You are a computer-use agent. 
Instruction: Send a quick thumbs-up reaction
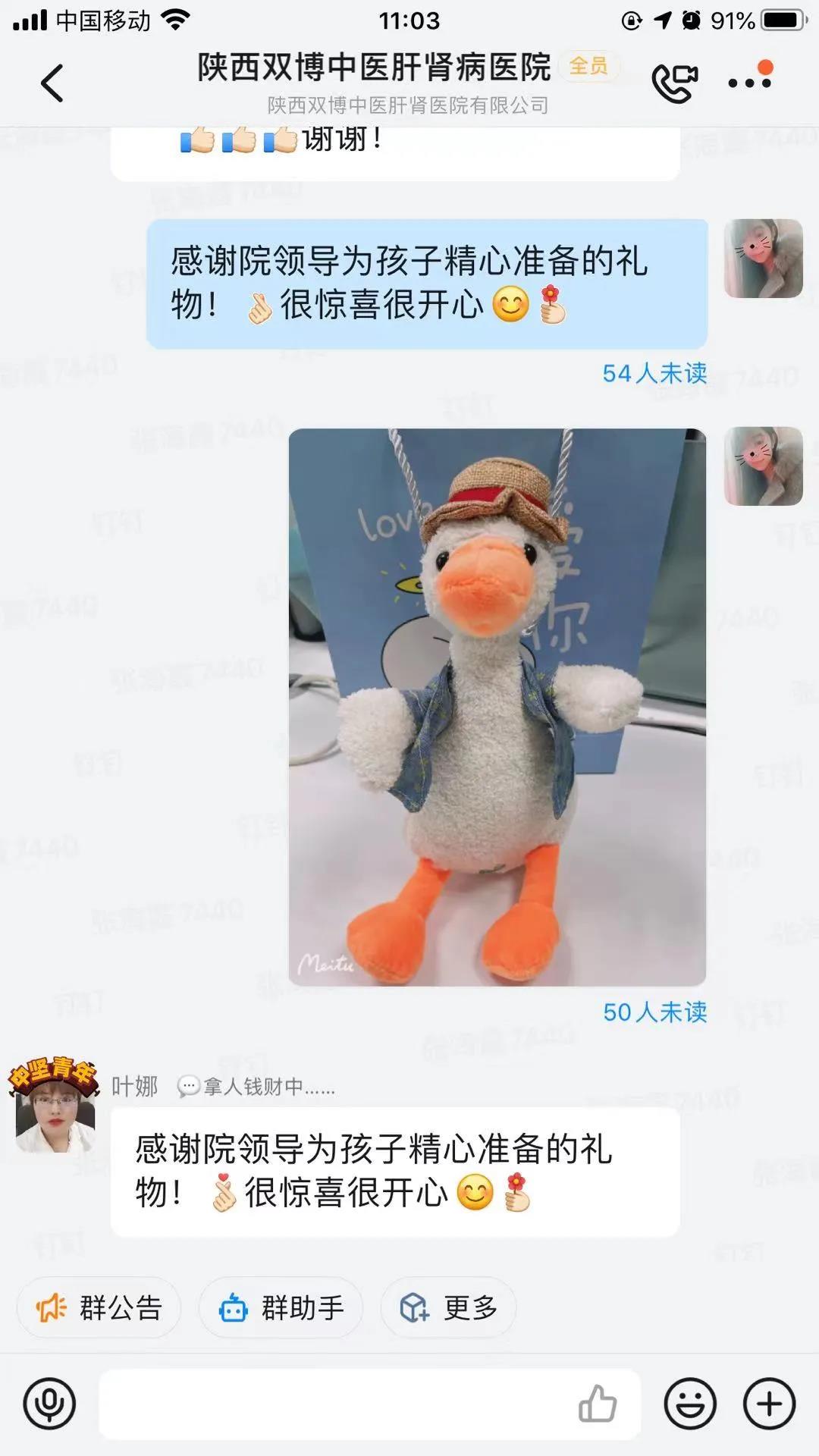click(x=598, y=1404)
